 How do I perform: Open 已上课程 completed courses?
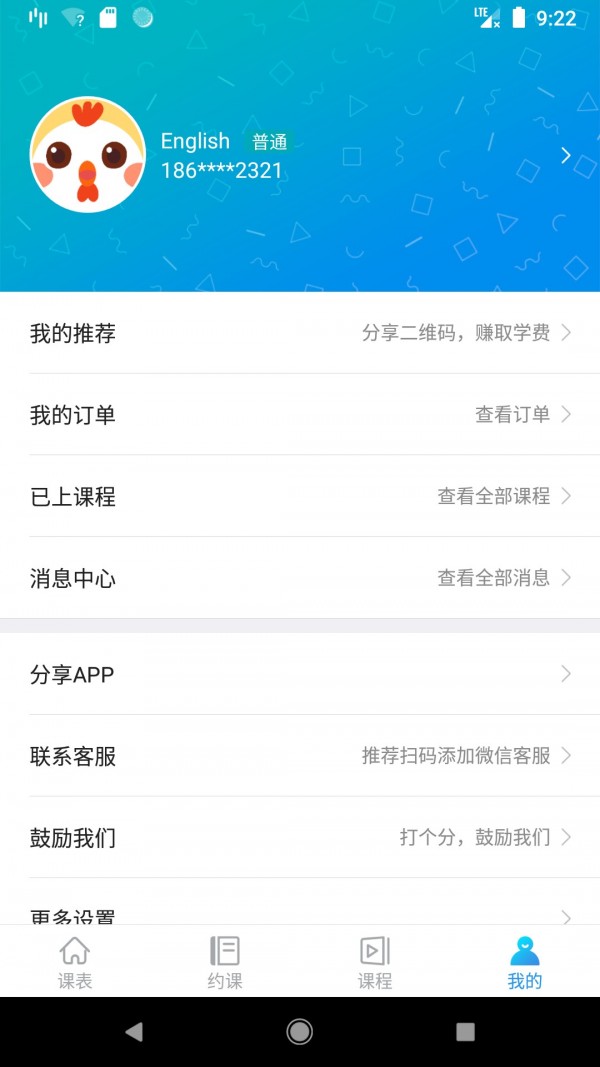tap(300, 496)
